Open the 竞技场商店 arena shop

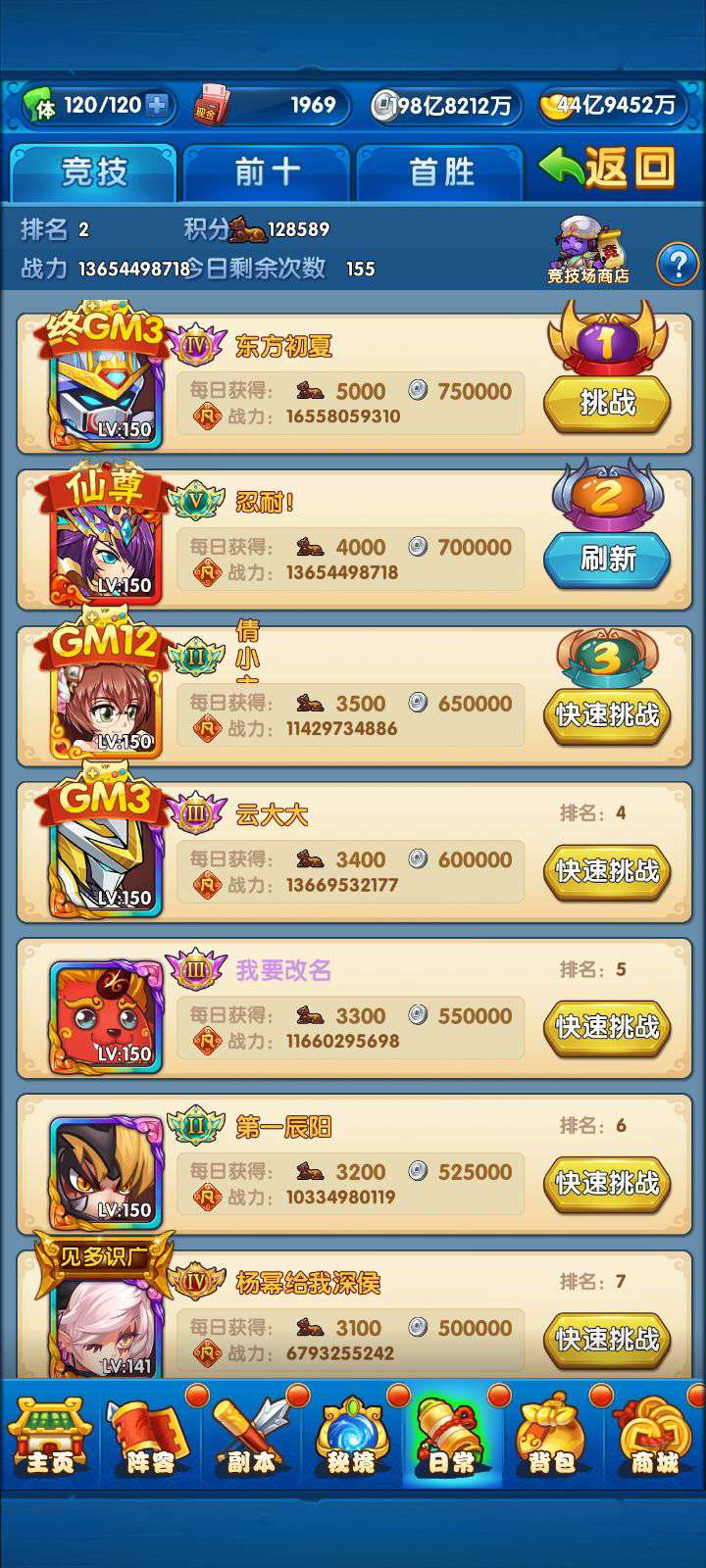coord(587,250)
